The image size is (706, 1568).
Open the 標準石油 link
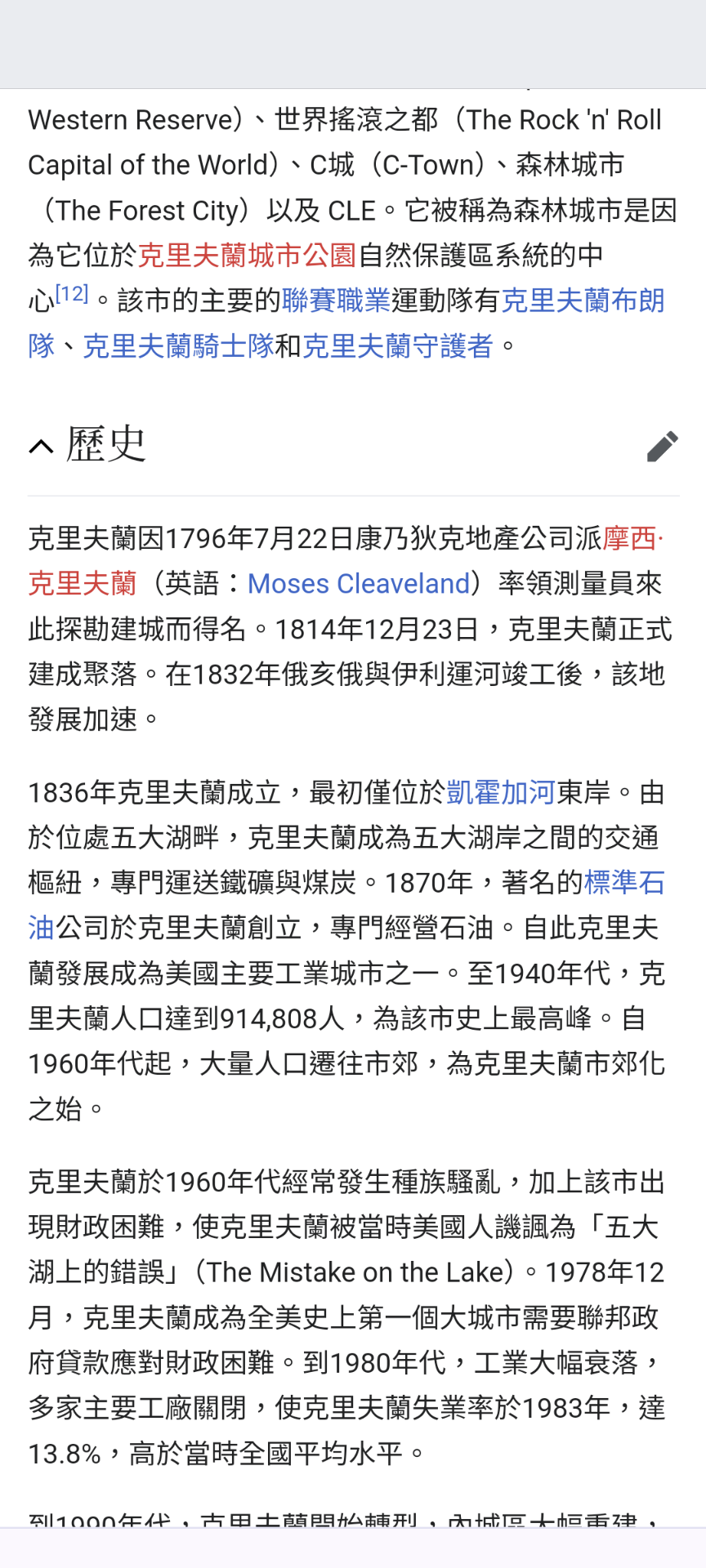(624, 883)
